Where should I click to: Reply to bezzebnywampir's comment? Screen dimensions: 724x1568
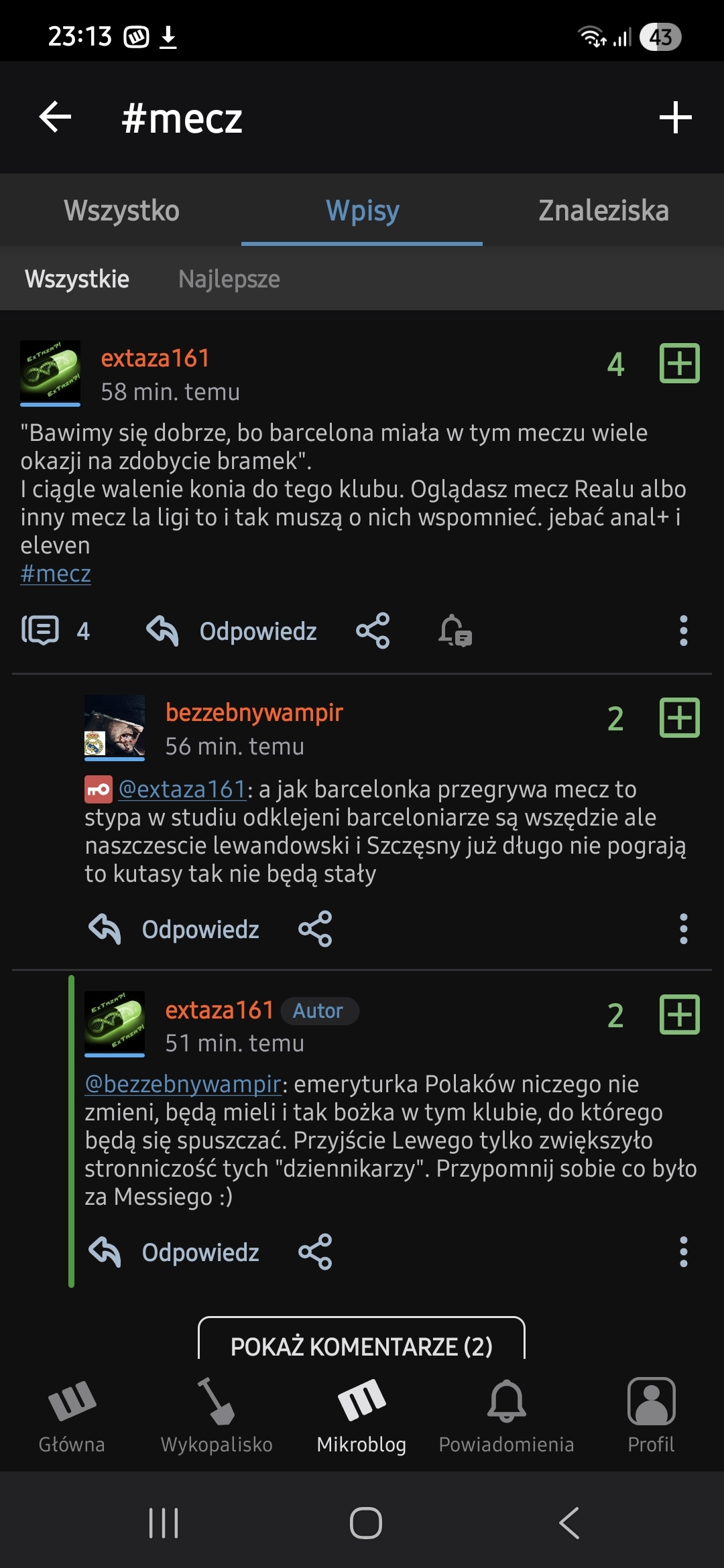tap(174, 929)
